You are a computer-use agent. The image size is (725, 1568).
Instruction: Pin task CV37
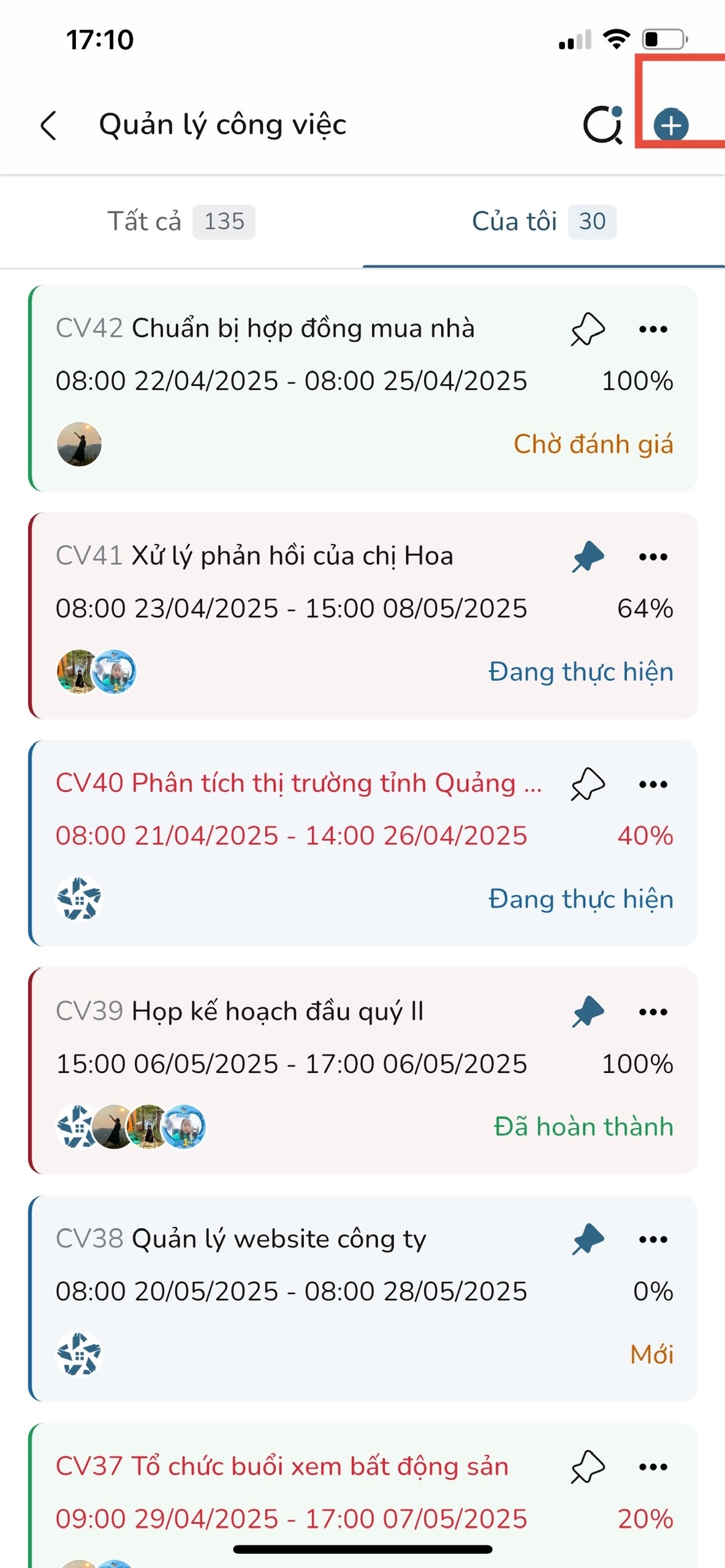pyautogui.click(x=588, y=1467)
